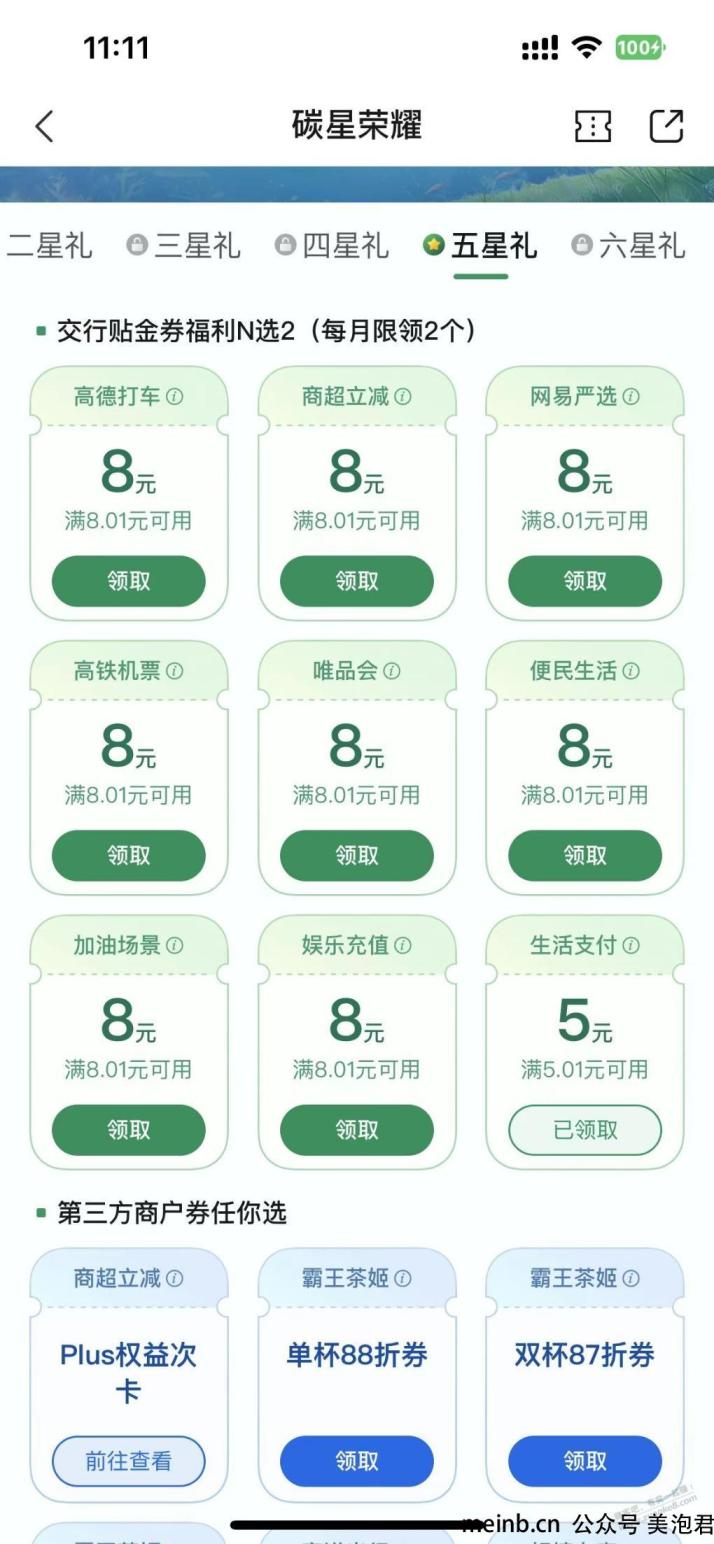Claim the 双杯87折券 coupon
The width and height of the screenshot is (714, 1544).
click(x=585, y=1461)
